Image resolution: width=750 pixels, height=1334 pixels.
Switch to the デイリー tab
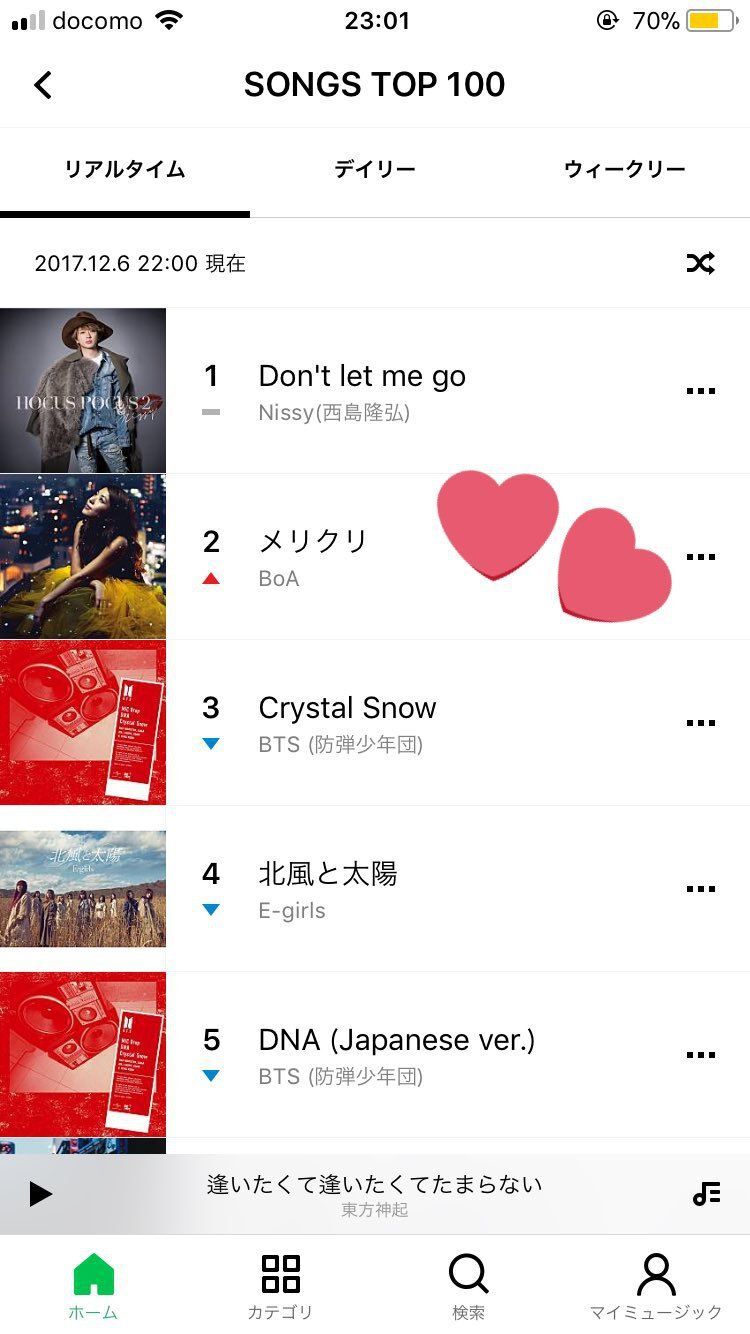point(375,170)
